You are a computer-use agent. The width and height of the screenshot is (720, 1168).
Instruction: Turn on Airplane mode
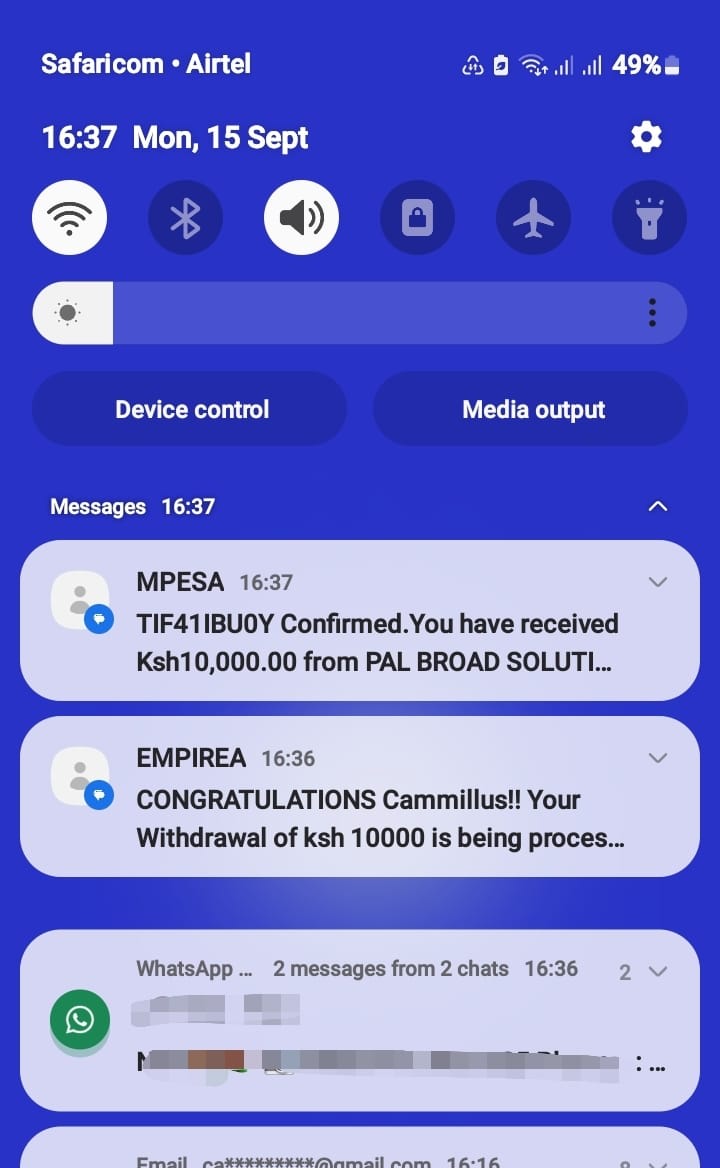pos(533,217)
